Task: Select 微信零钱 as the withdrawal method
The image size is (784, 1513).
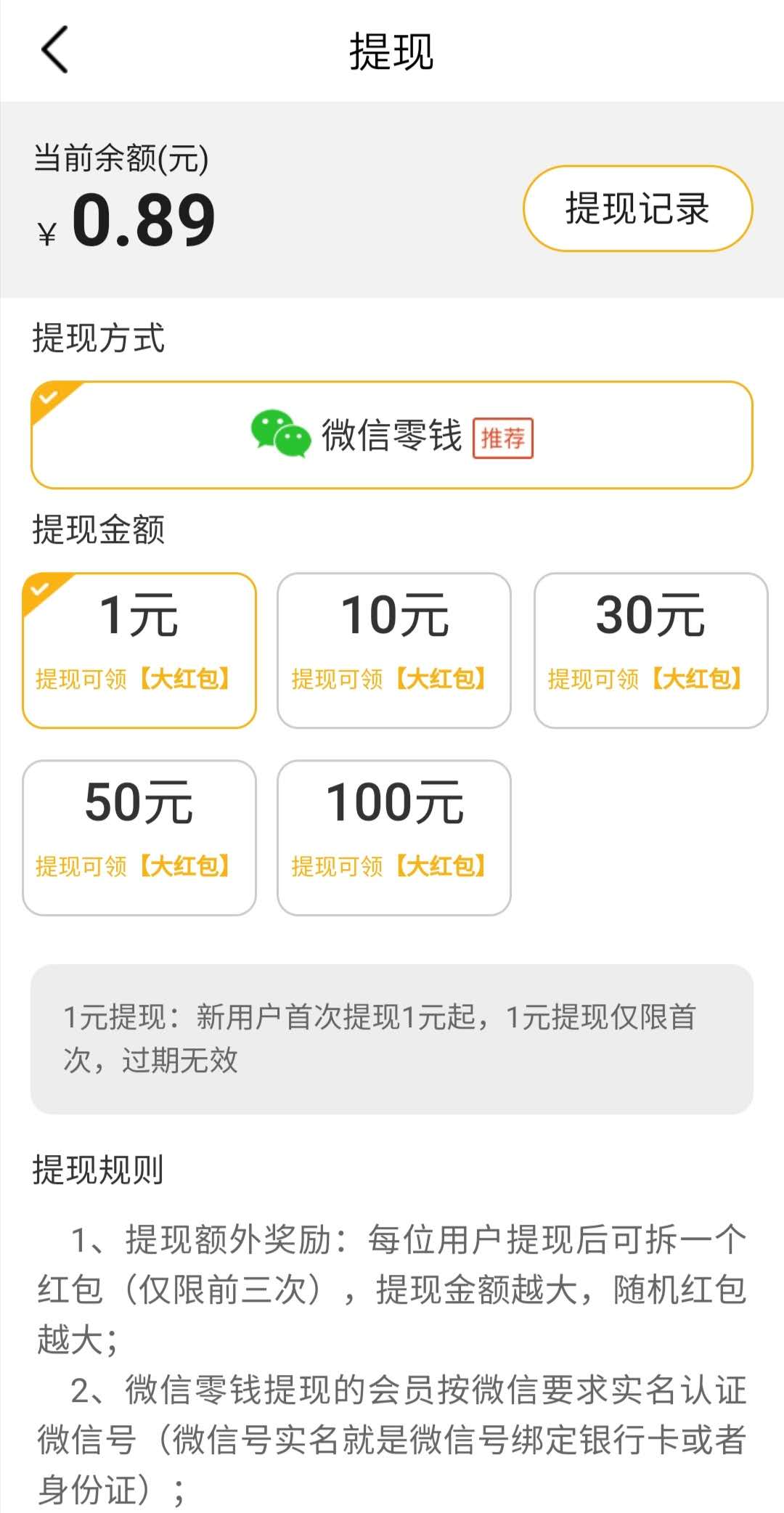Action: (x=392, y=435)
